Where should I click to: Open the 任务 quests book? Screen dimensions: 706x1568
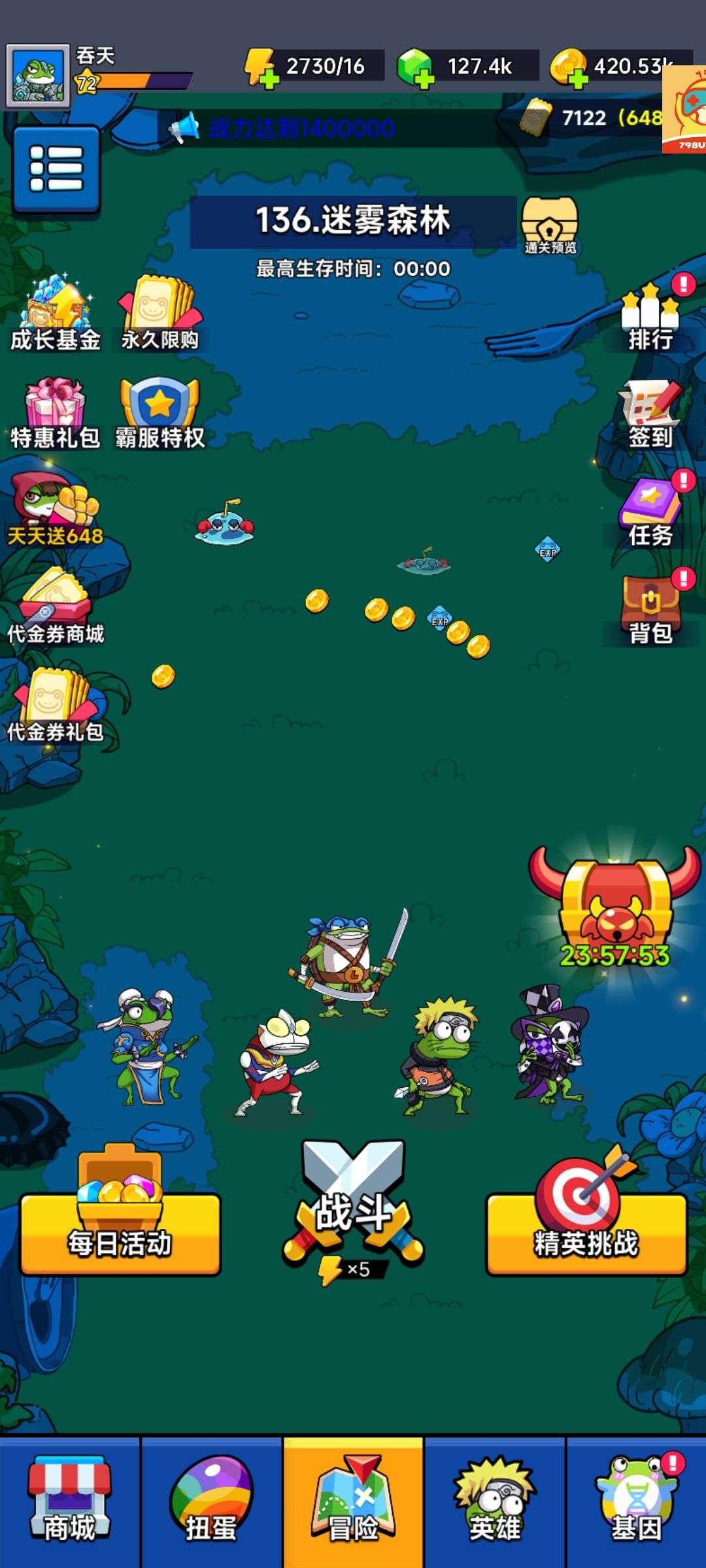point(650,513)
